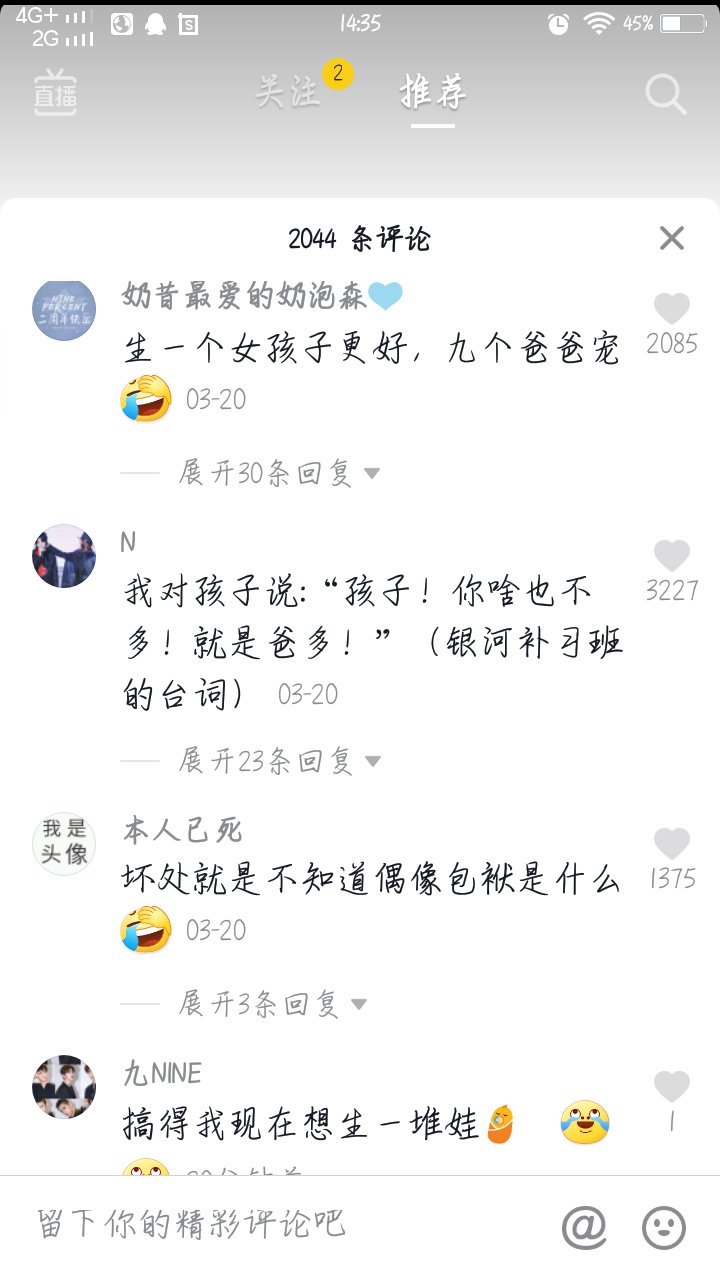This screenshot has width=720, height=1280.
Task: Like the 银河补习班 quote comment
Action: 671,555
